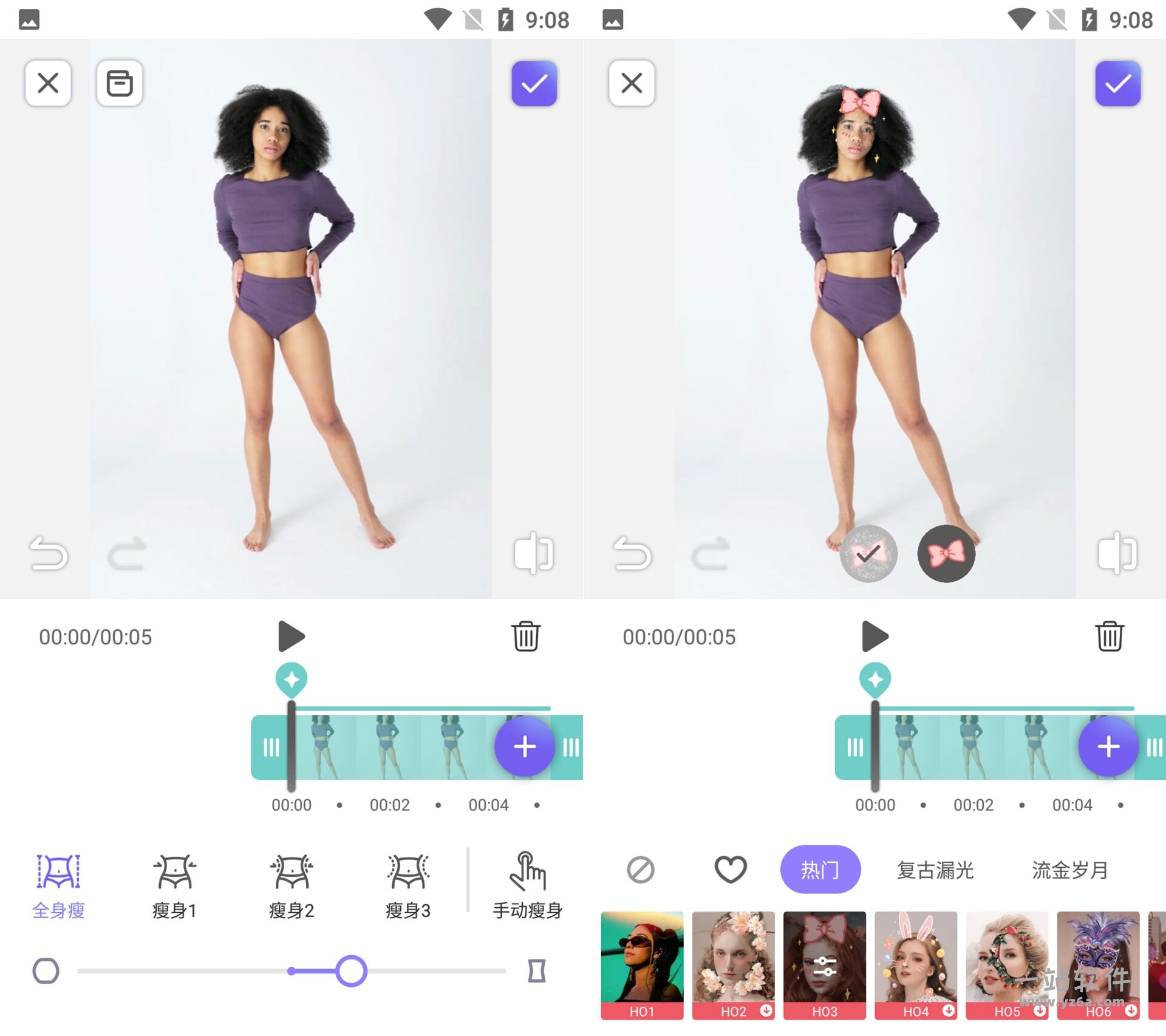Remove the effect with the none icon

640,869
